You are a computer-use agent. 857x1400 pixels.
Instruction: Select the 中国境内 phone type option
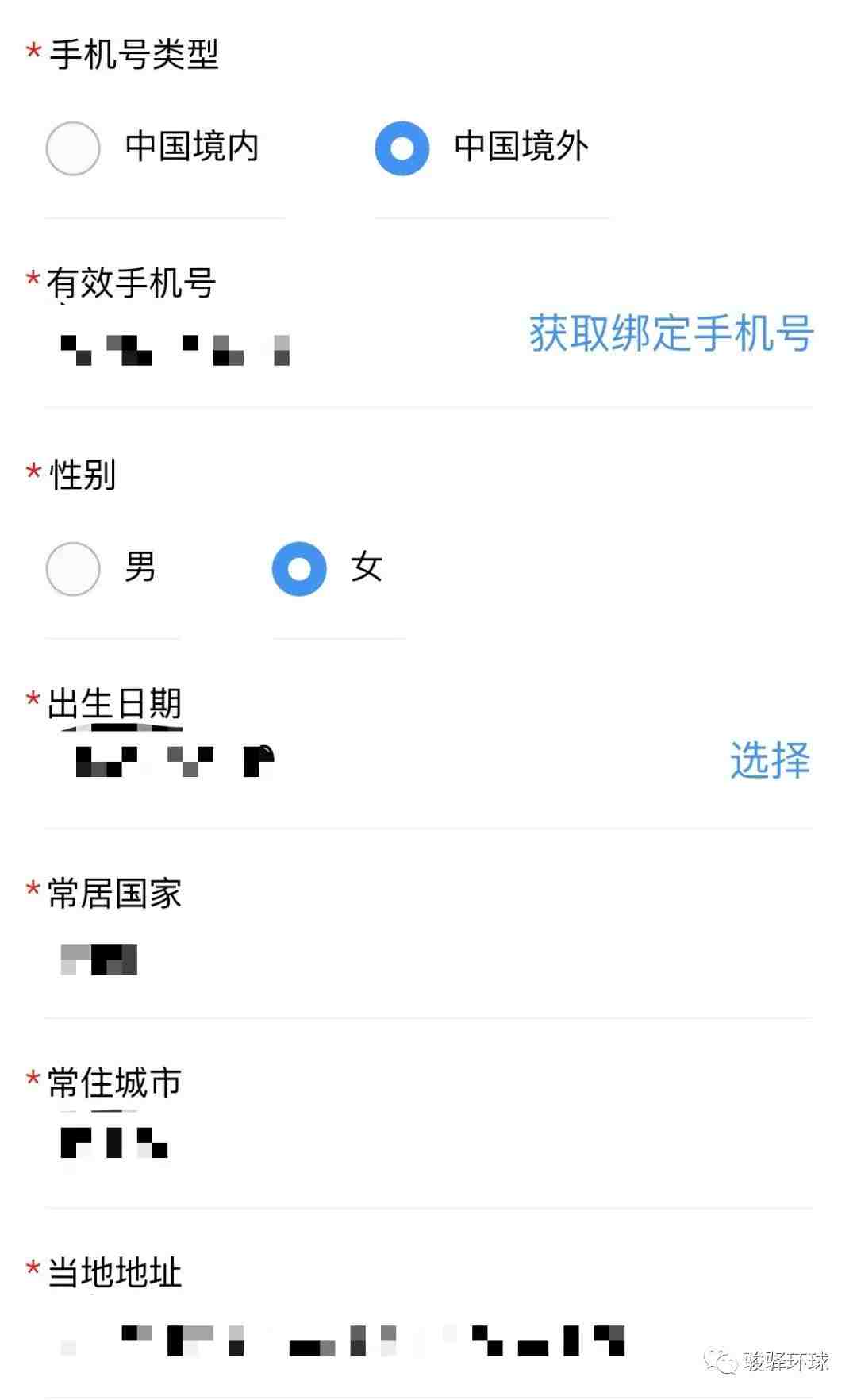click(73, 148)
